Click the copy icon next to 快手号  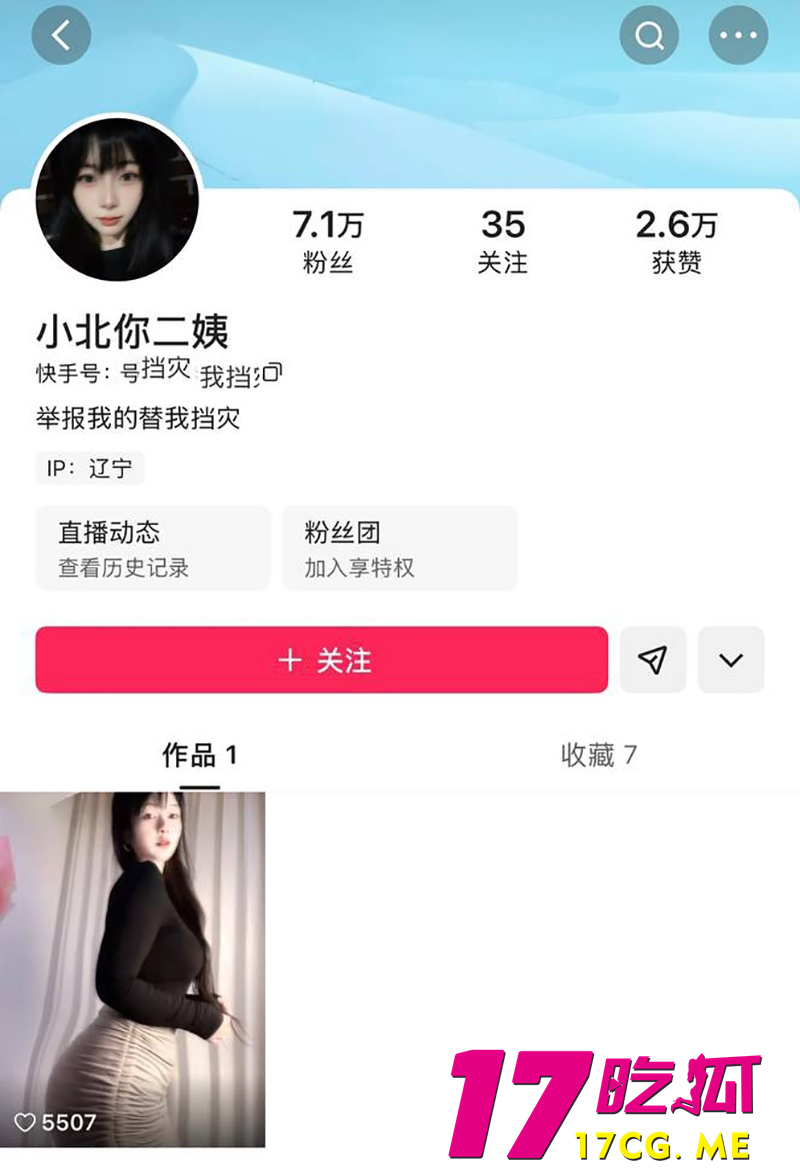(x=272, y=371)
